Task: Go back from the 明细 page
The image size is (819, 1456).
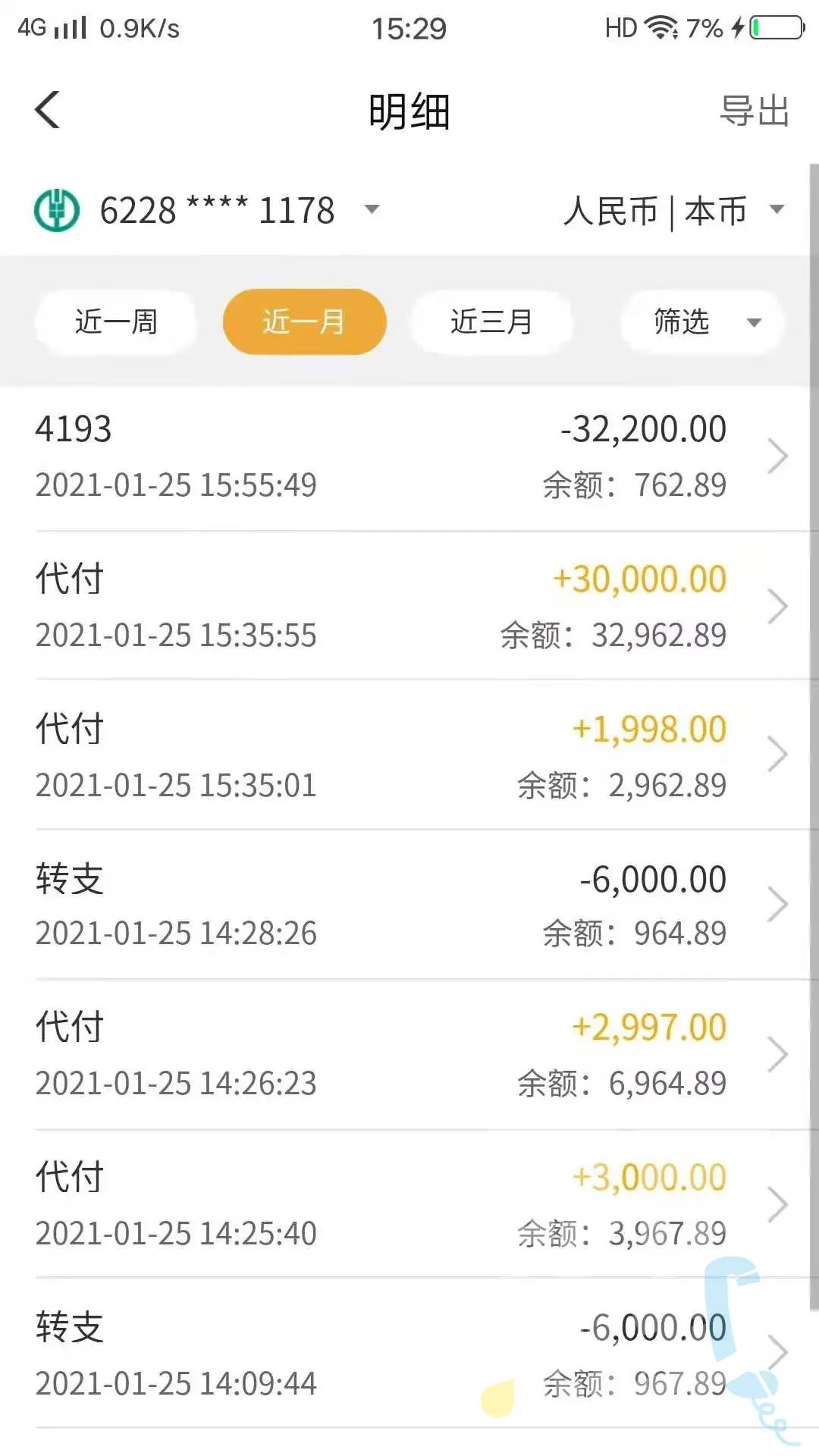Action: 47,111
